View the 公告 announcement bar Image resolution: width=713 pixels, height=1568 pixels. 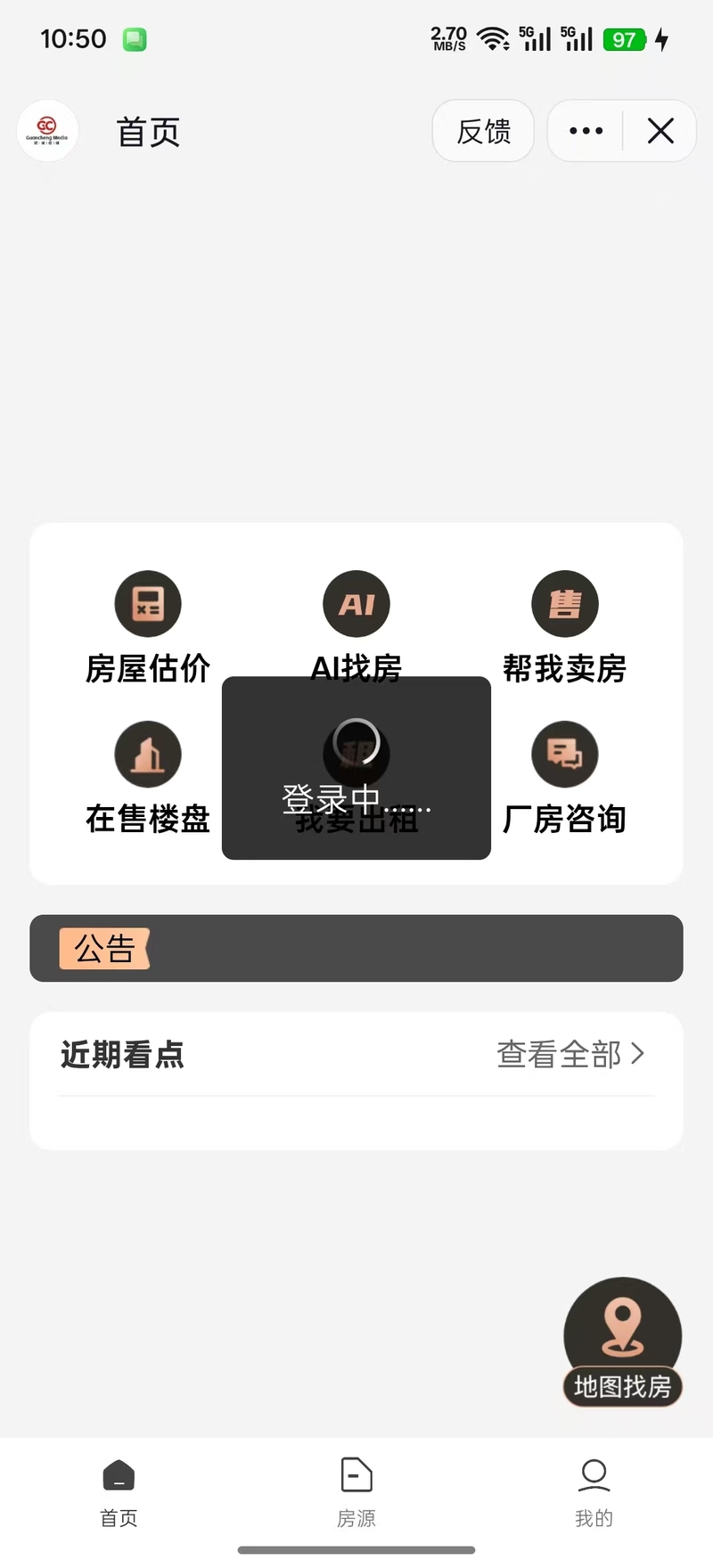tap(356, 948)
